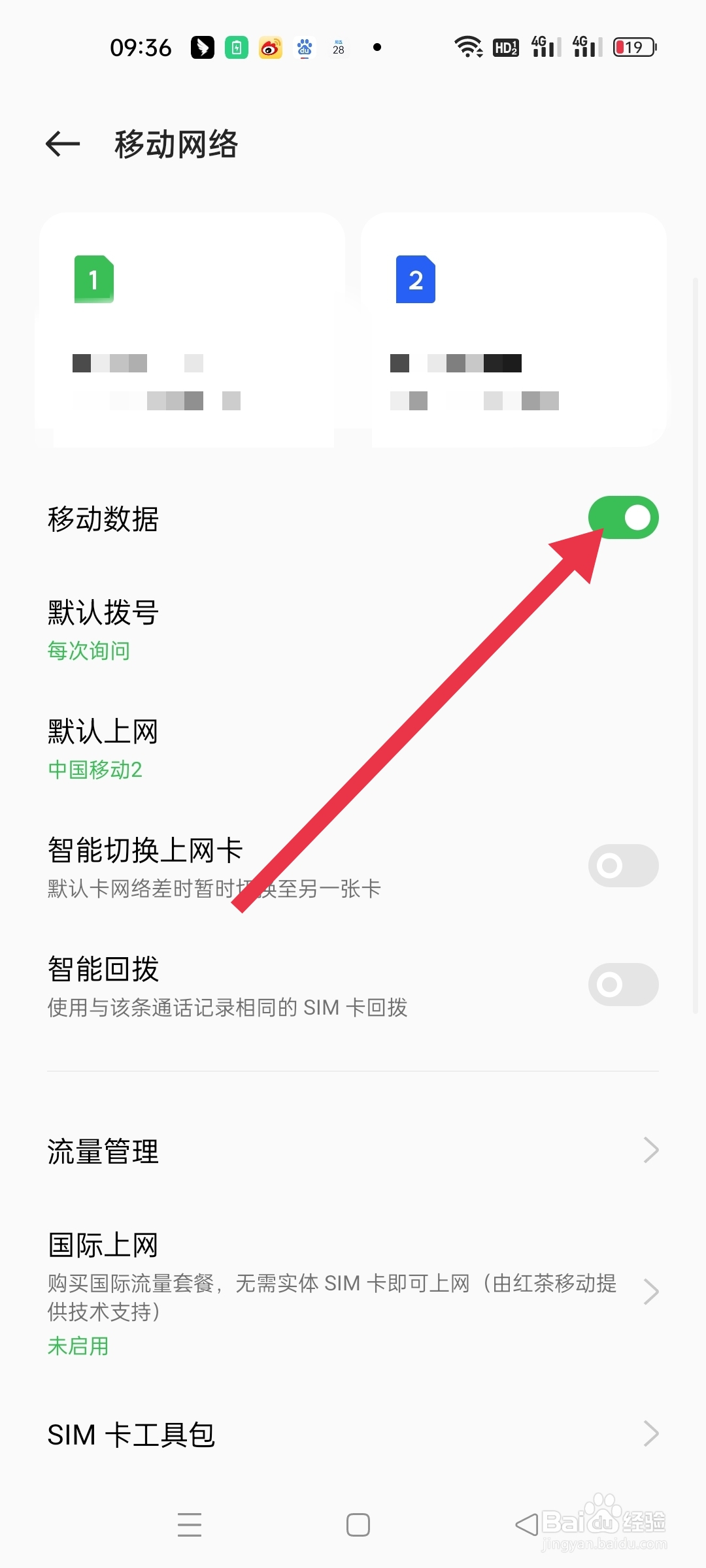Disable the 移动数据 switch
This screenshot has height=1568, width=706.
point(624,517)
